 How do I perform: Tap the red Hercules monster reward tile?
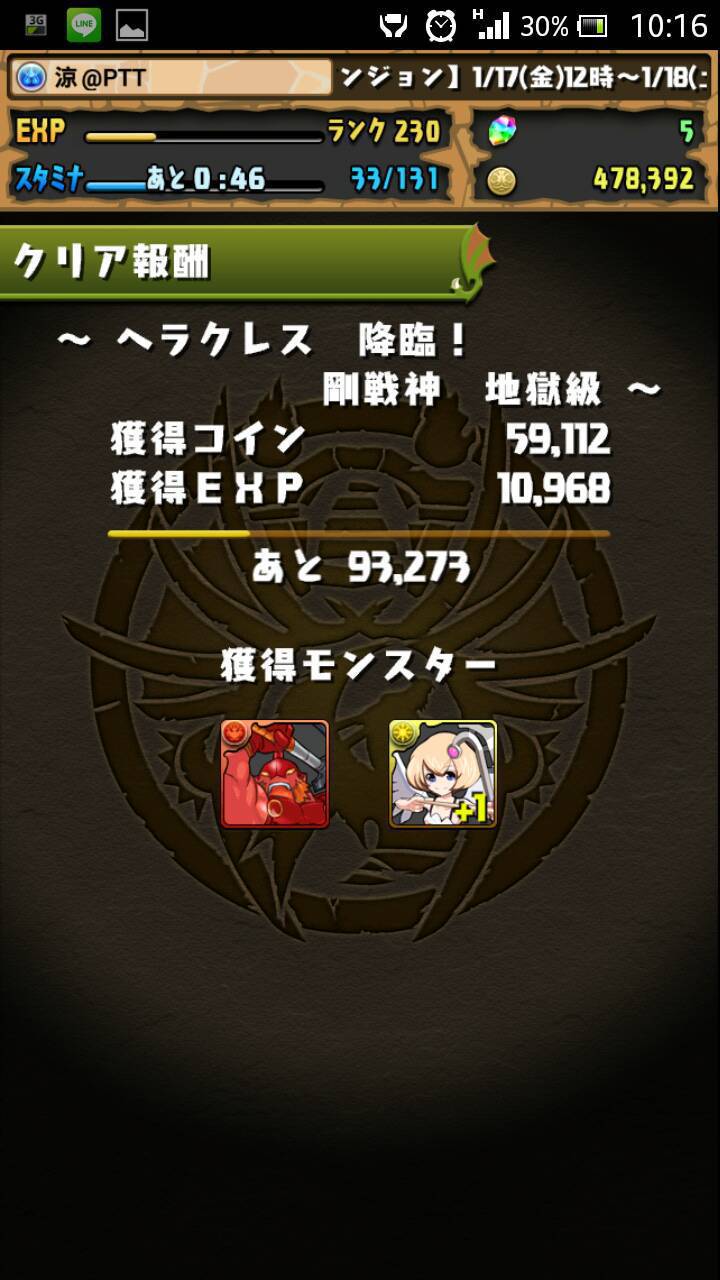[275, 774]
